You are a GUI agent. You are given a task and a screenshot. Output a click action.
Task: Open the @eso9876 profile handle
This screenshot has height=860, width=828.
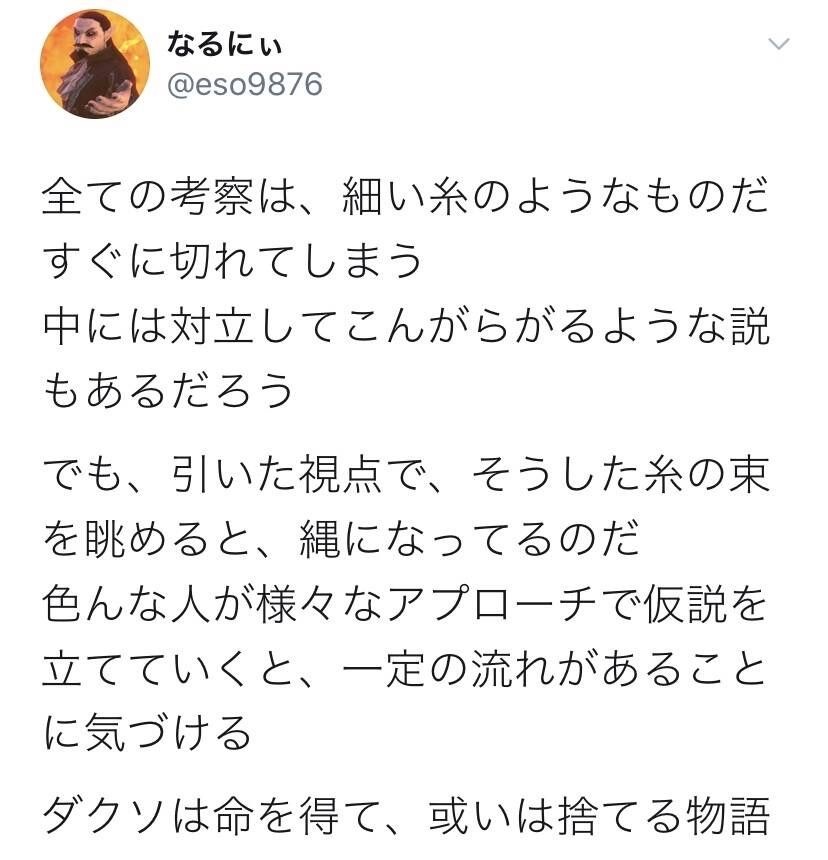(x=243, y=86)
